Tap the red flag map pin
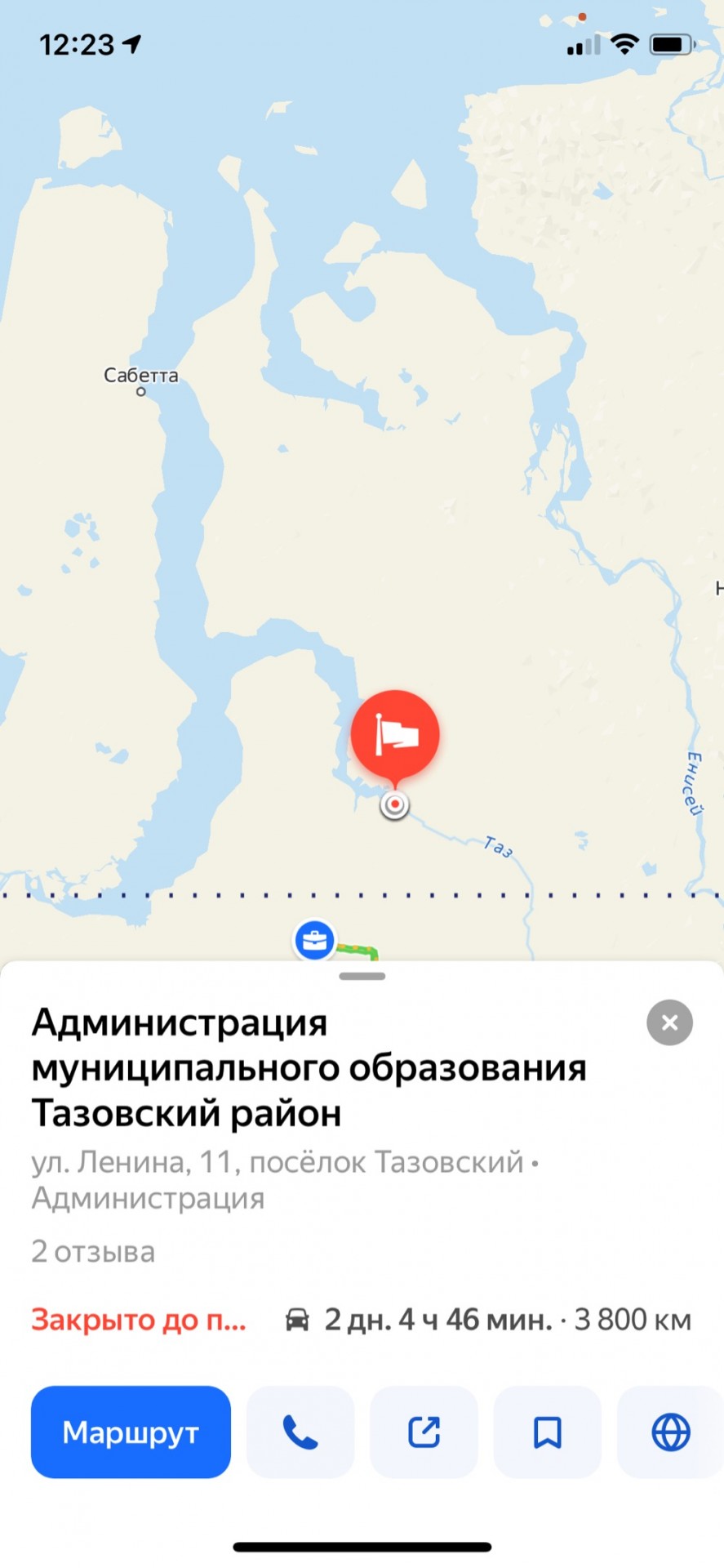This screenshot has height=1568, width=724. point(395,734)
